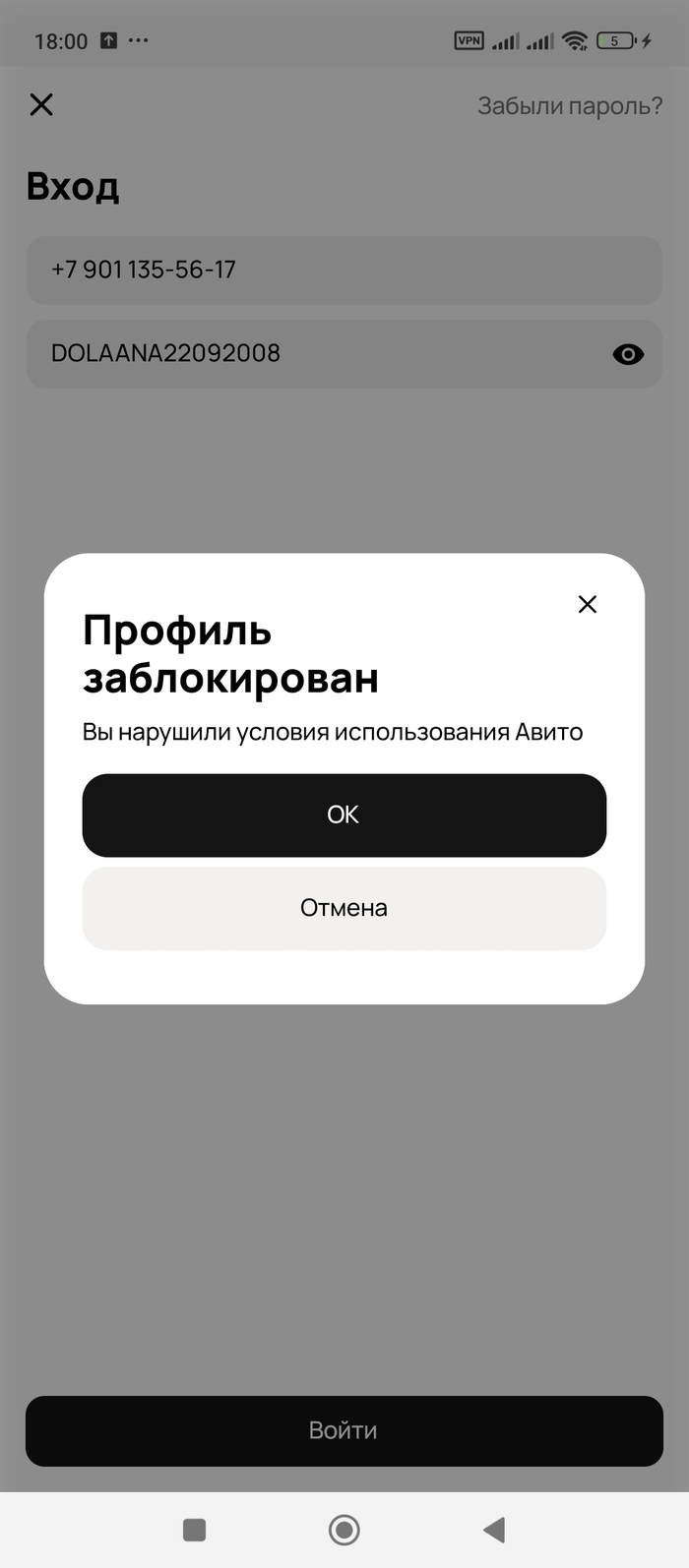Toggle password visibility eye icon

(x=628, y=354)
